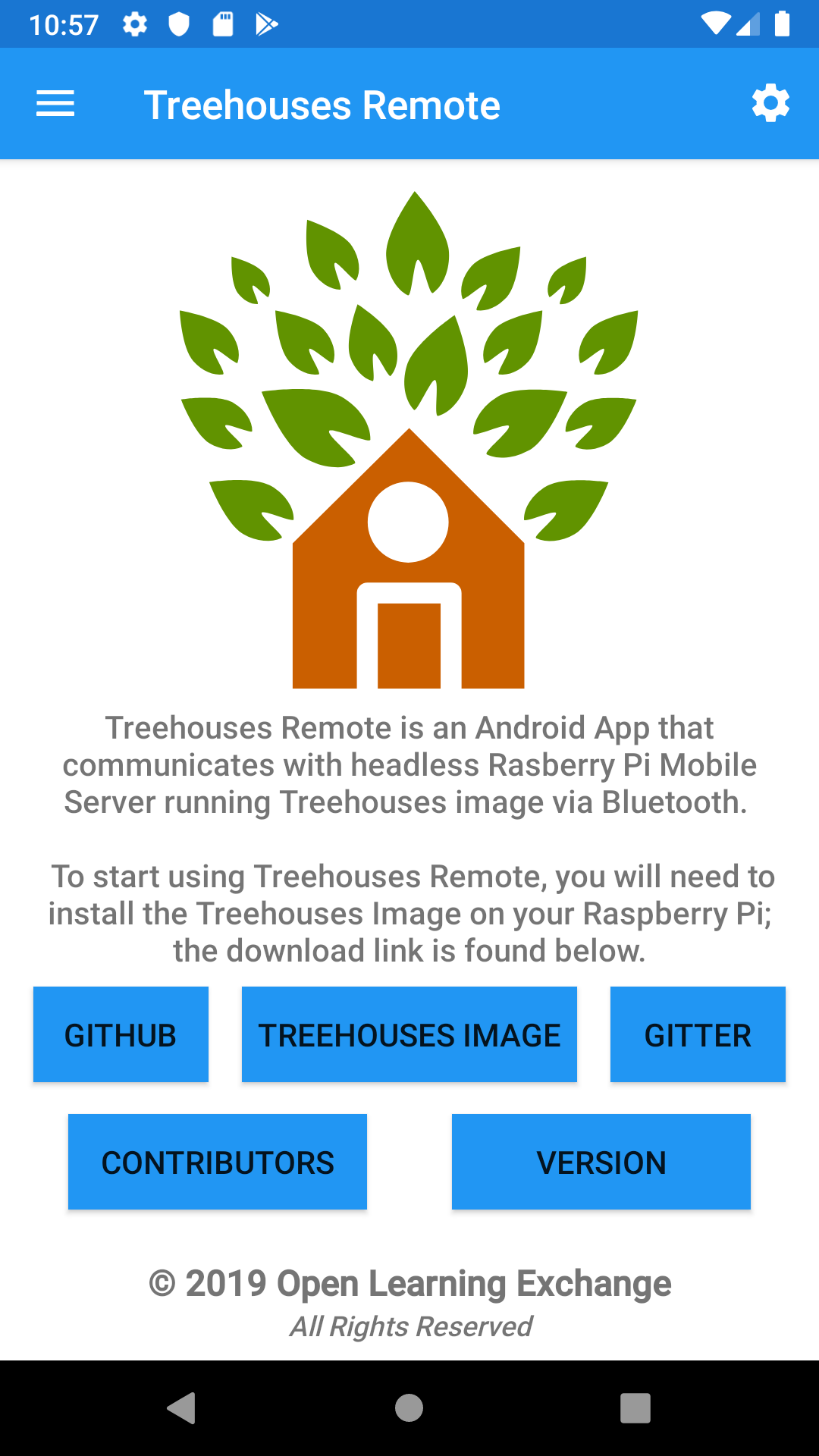Tap the Open Learning Exchange copyright text
Screen dimensions: 819x1456
pos(409,1283)
